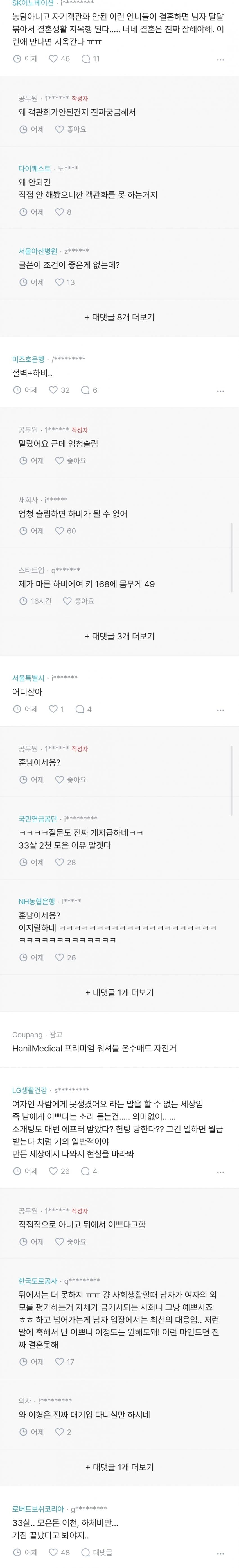Expand '대댓글 8개 더보기' replies
The image size is (239, 1568).
(x=119, y=317)
